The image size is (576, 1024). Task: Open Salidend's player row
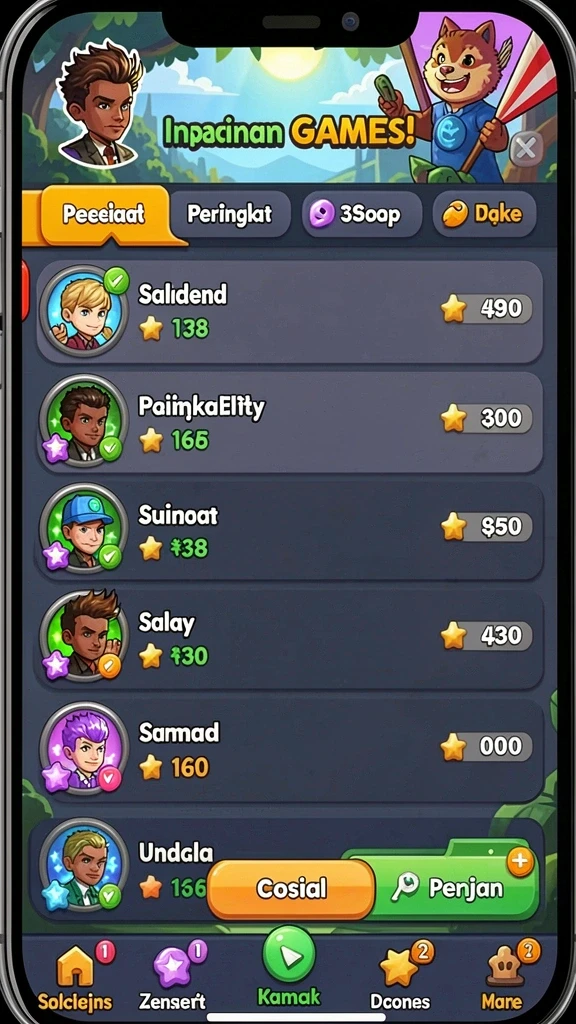[x=289, y=312]
